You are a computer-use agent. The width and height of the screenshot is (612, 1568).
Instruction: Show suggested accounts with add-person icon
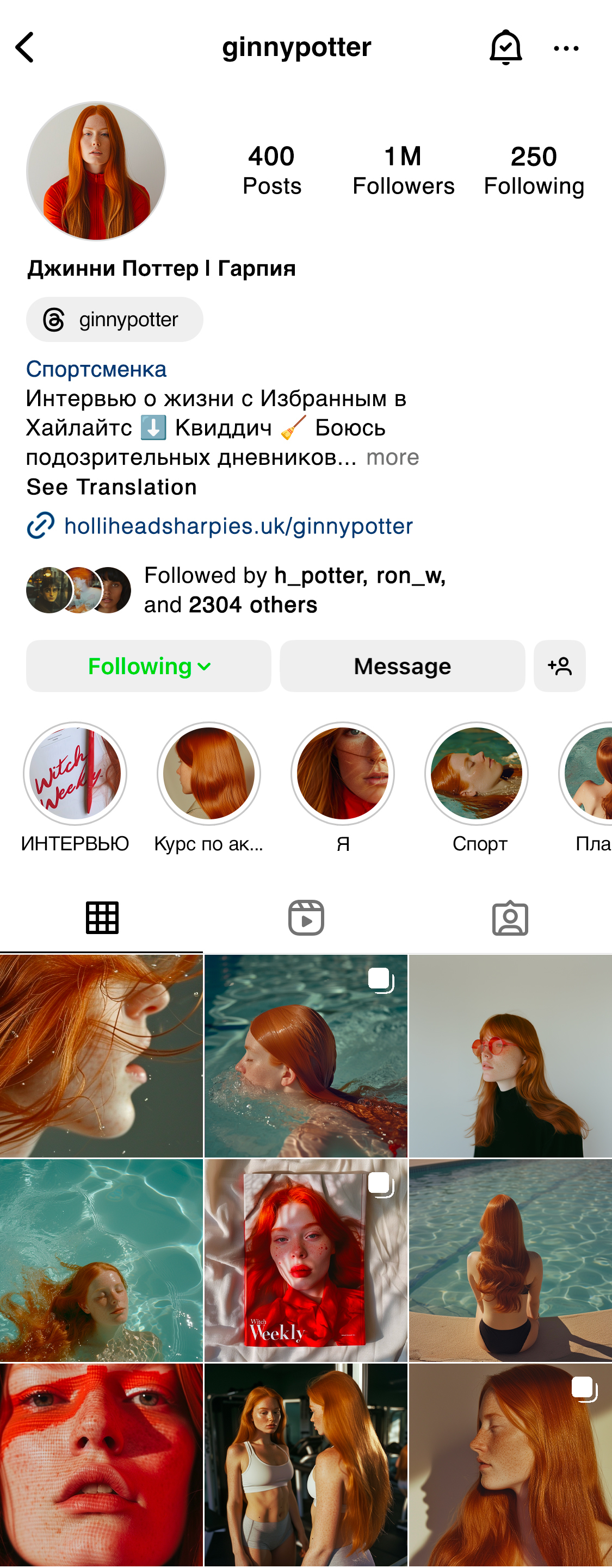pyautogui.click(x=560, y=666)
